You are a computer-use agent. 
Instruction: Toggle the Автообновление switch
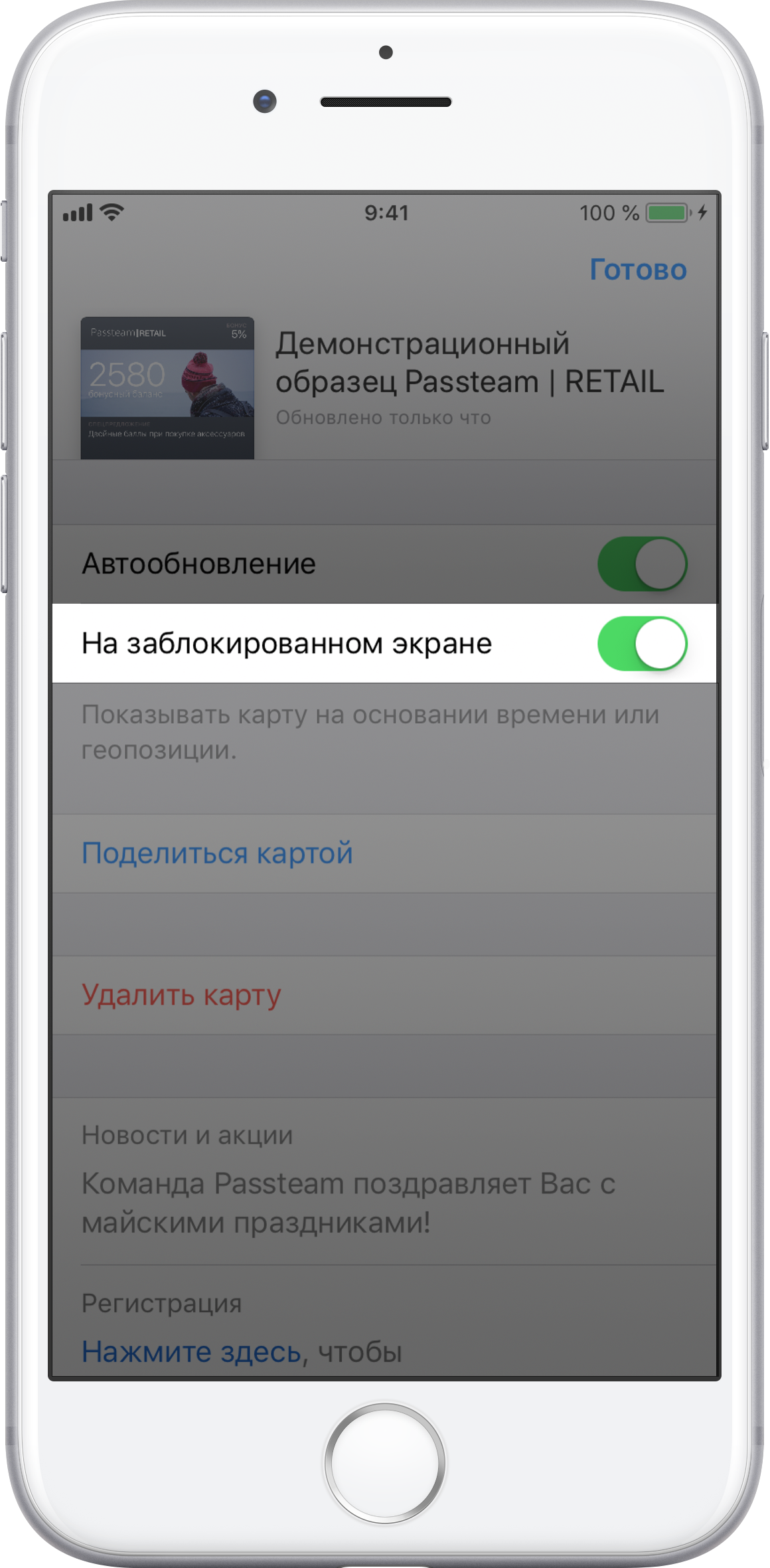[641, 564]
